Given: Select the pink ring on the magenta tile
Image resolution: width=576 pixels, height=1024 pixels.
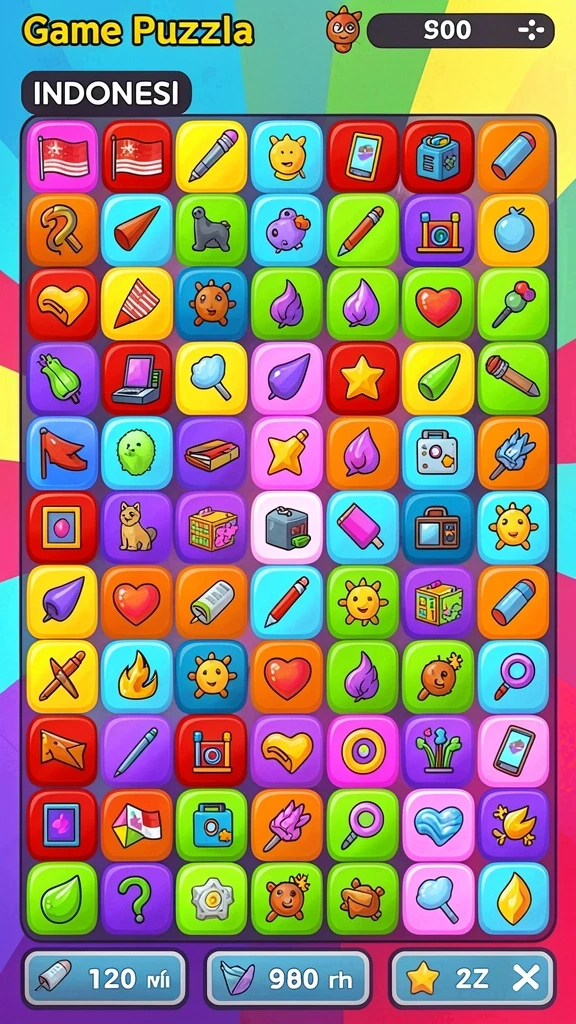Looking at the screenshot, I should click(x=362, y=750).
